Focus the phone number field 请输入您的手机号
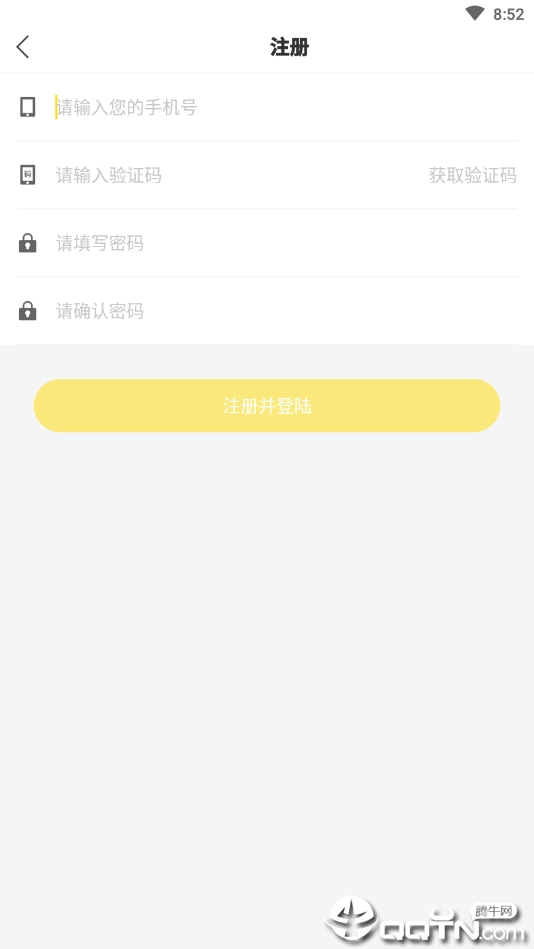This screenshot has height=949, width=534. click(286, 107)
